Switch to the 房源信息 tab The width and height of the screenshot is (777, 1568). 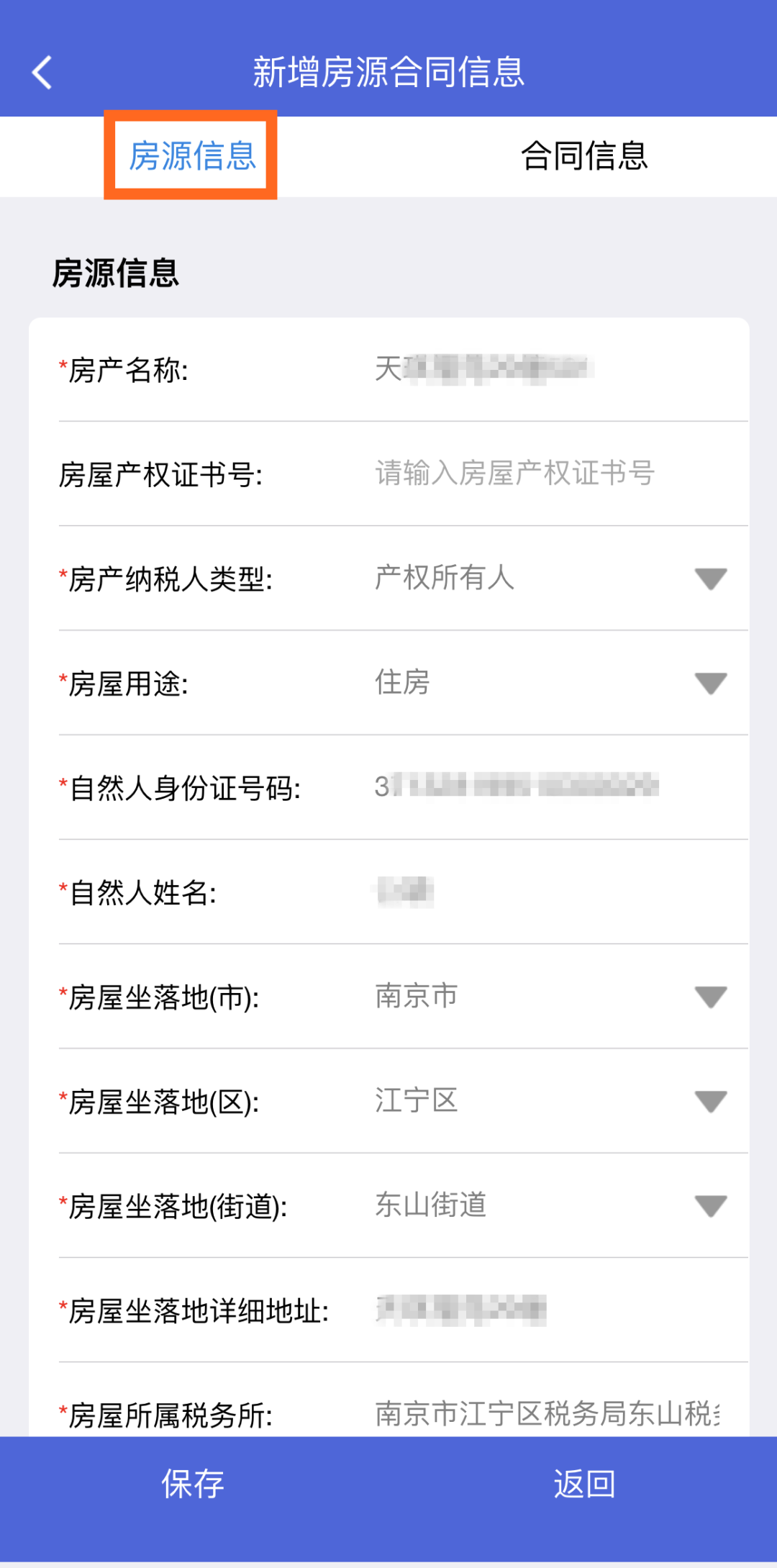tap(192, 155)
